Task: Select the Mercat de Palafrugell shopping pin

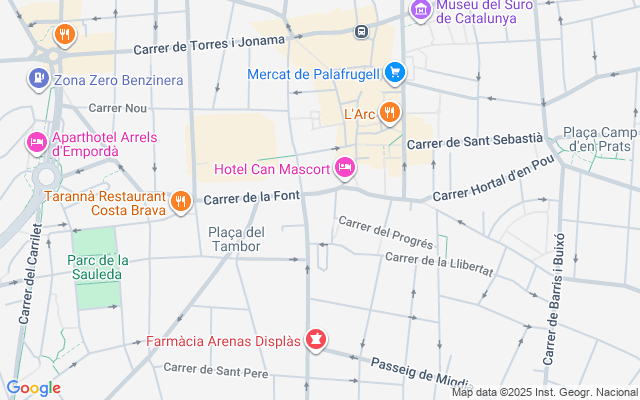Action: 395,72
